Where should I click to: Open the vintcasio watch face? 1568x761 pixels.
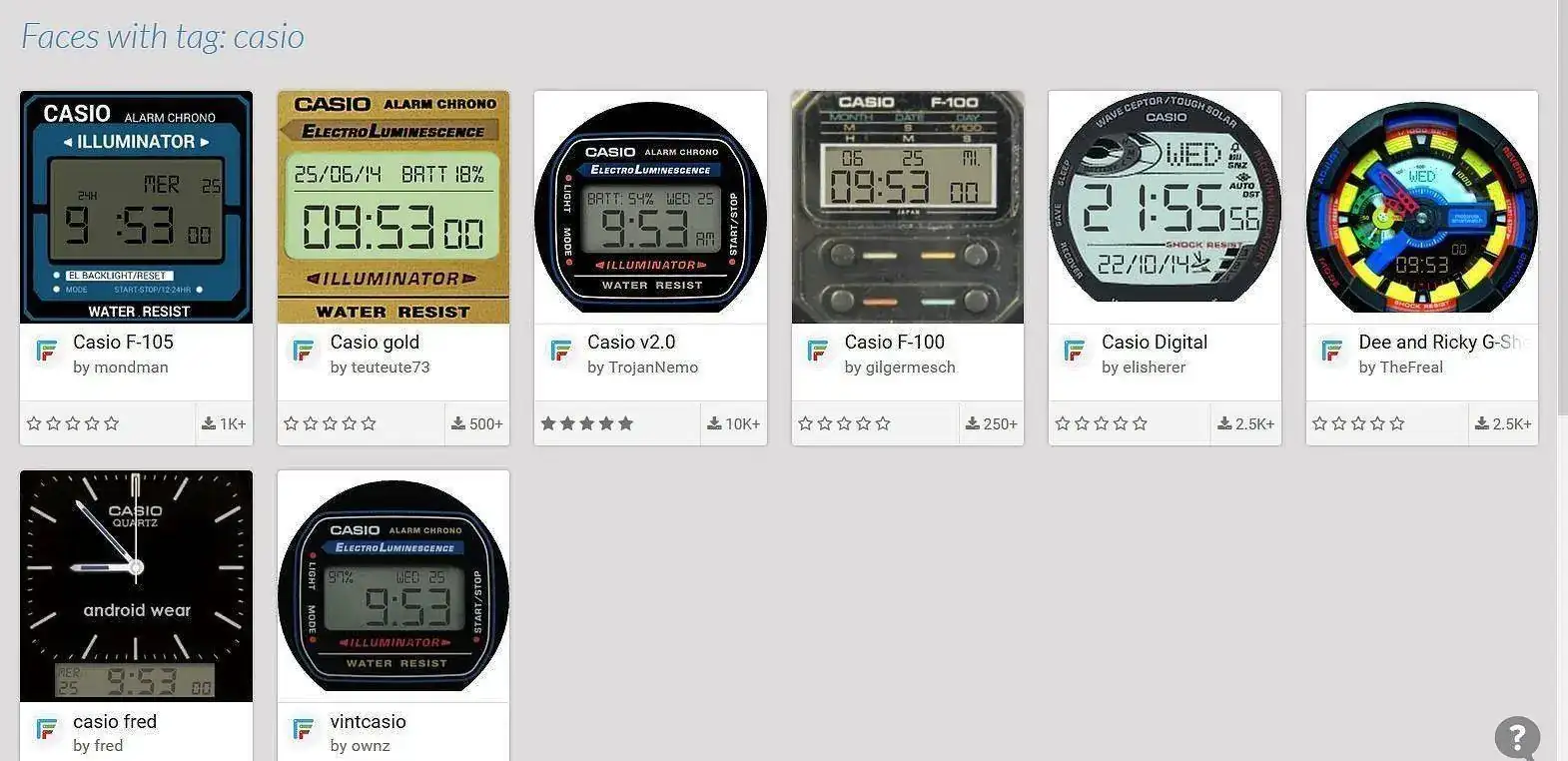(x=393, y=586)
